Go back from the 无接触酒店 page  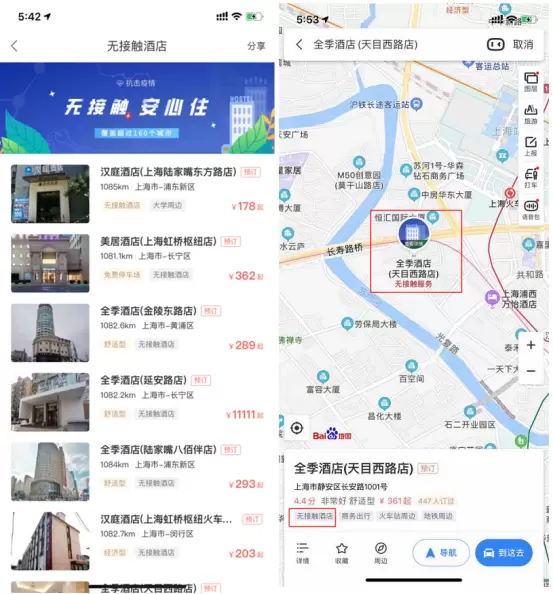pyautogui.click(x=14, y=46)
